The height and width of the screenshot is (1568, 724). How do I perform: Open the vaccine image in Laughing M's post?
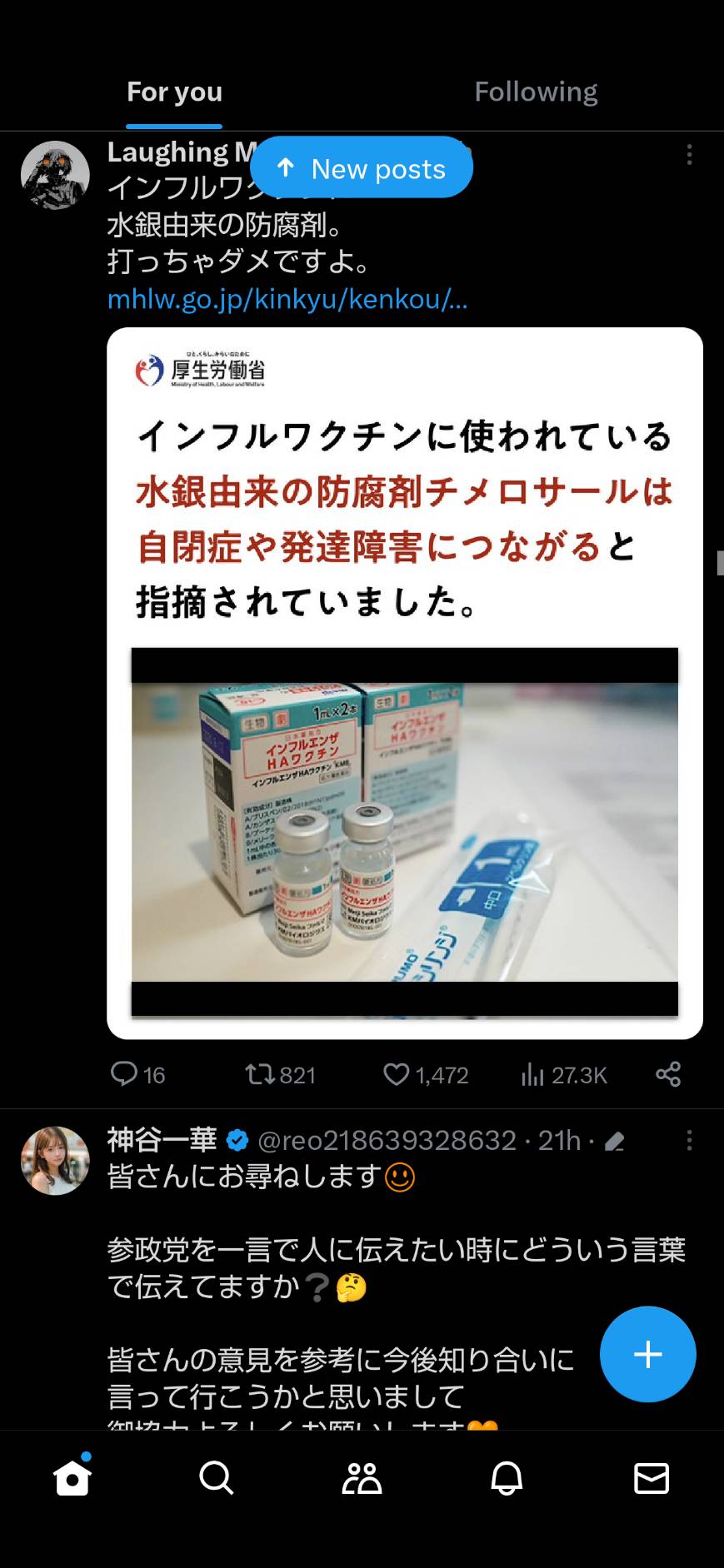(x=405, y=683)
